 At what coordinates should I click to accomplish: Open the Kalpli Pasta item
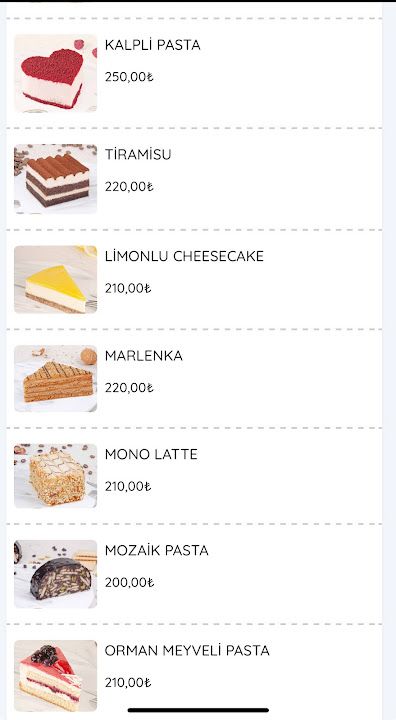pos(194,73)
